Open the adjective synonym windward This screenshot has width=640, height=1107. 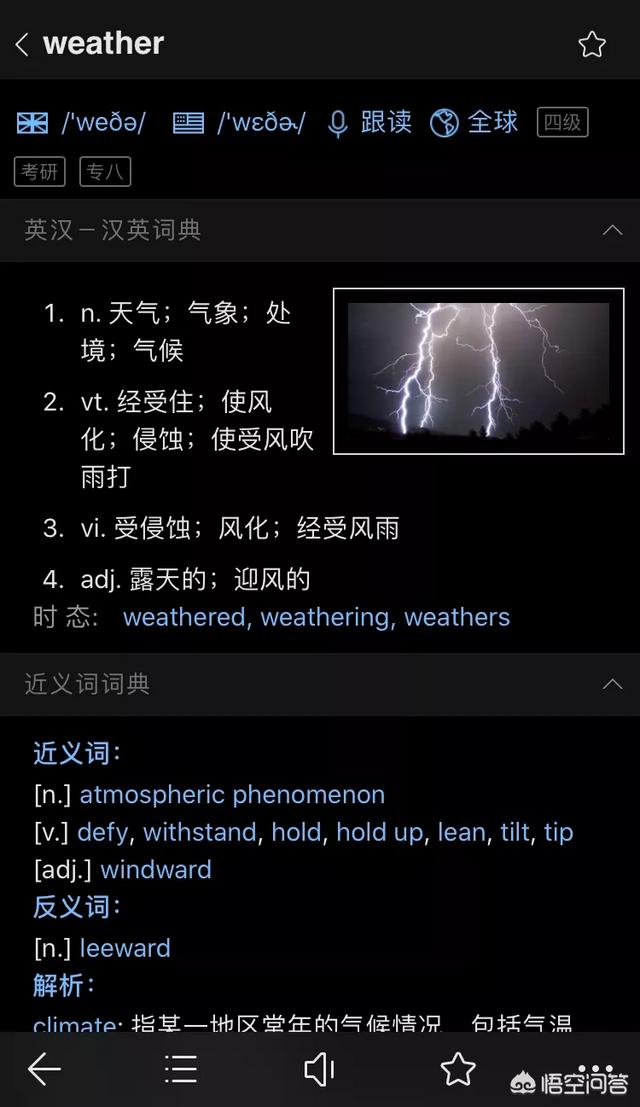click(x=156, y=870)
